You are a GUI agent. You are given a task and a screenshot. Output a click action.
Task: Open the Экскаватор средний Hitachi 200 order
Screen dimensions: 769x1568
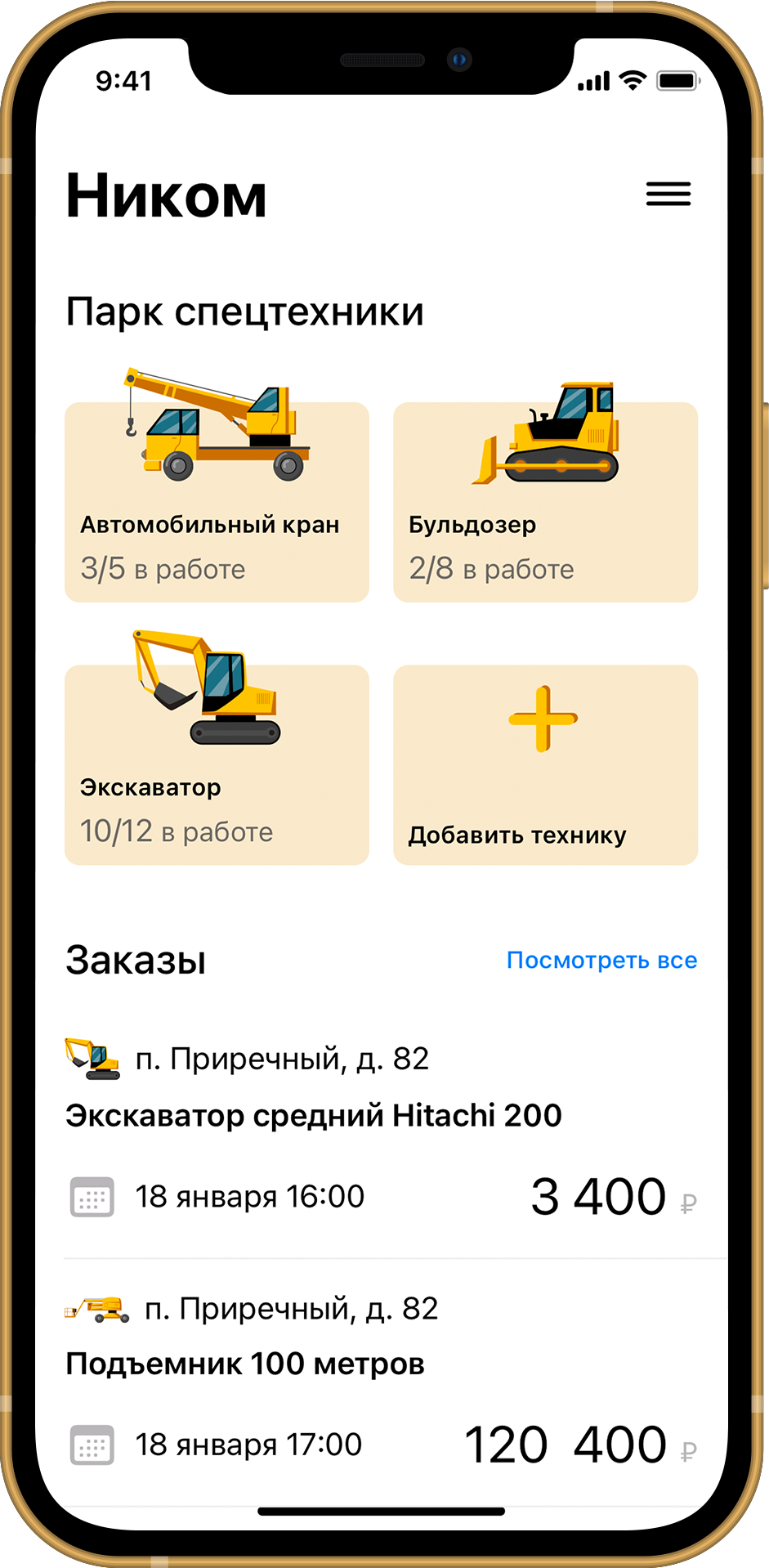[x=314, y=1116]
